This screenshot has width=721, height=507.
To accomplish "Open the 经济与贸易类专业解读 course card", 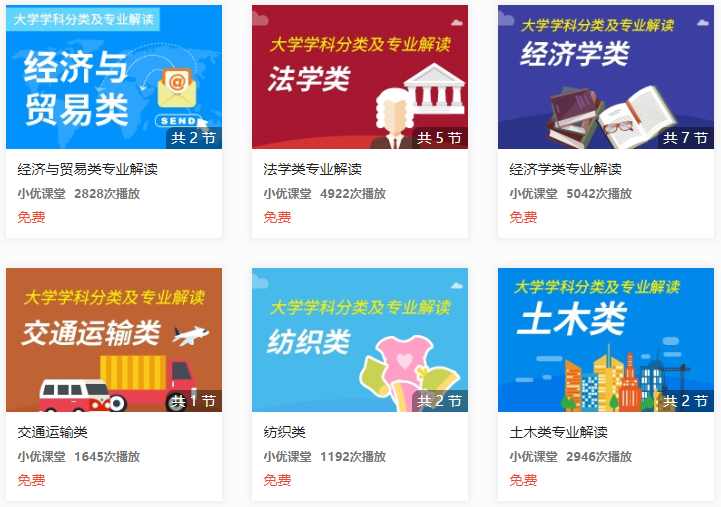I will pyautogui.click(x=113, y=77).
